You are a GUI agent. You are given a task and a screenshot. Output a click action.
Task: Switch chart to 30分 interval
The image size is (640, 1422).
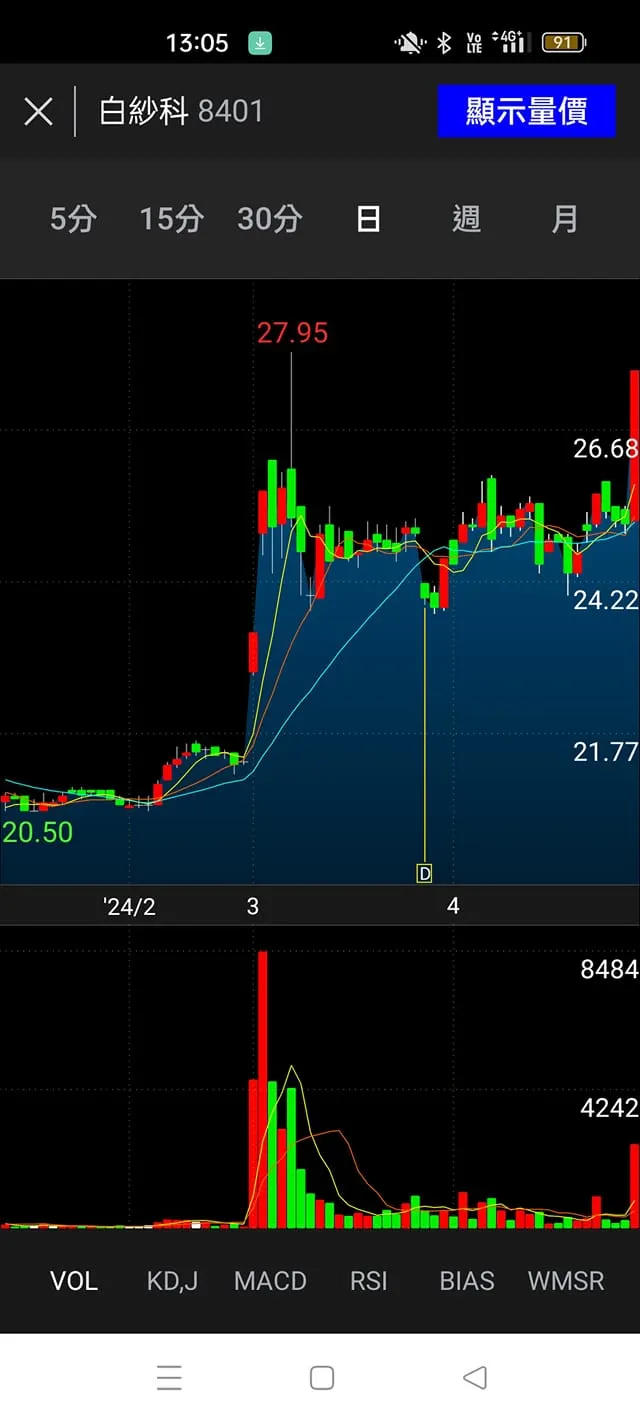pyautogui.click(x=269, y=218)
